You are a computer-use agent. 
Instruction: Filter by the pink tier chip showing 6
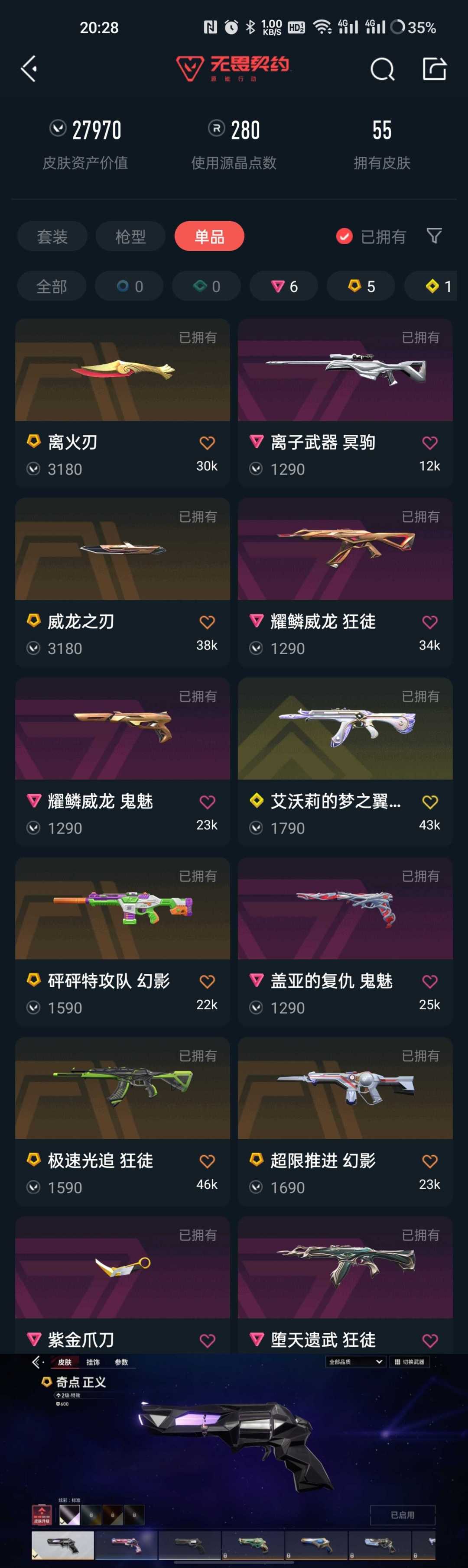283,286
